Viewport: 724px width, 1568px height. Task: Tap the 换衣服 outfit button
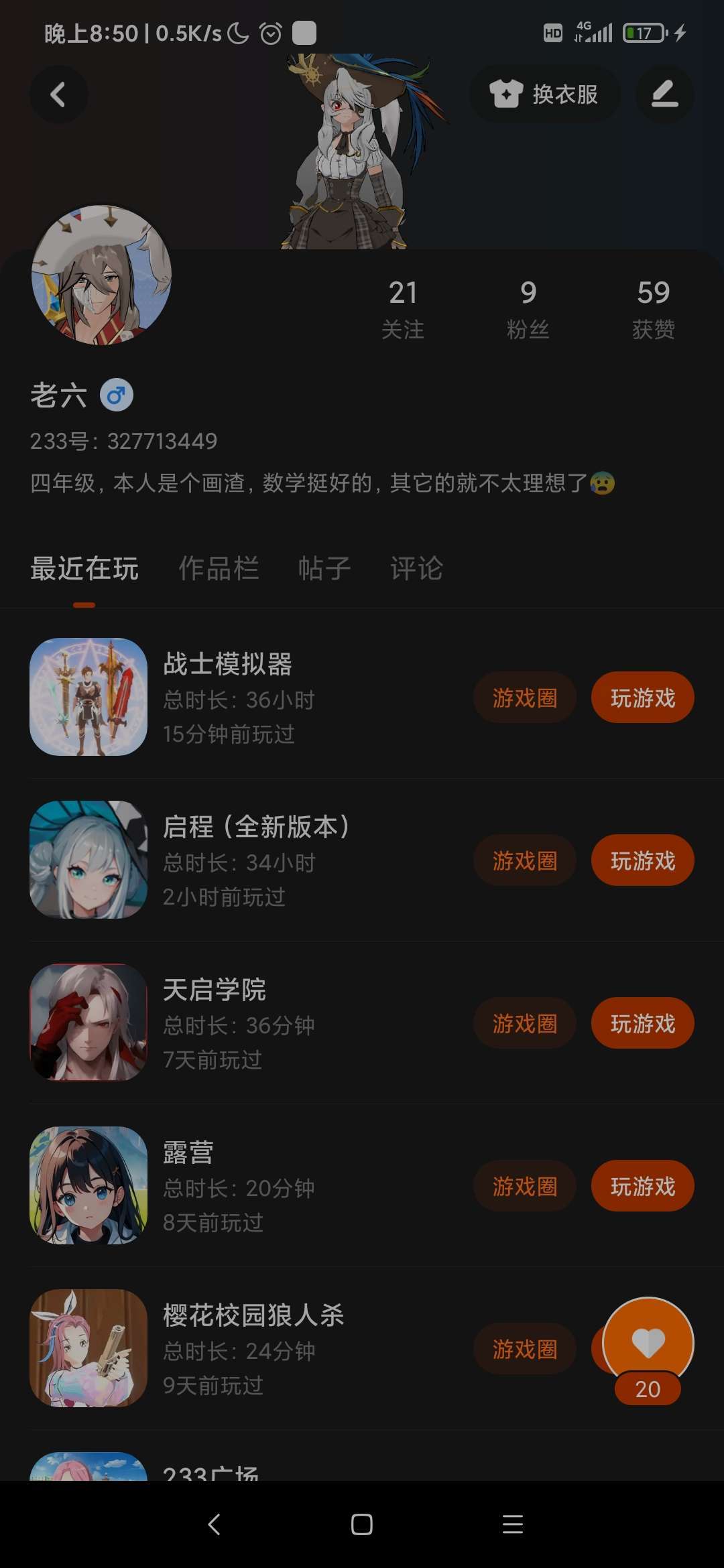coord(544,94)
